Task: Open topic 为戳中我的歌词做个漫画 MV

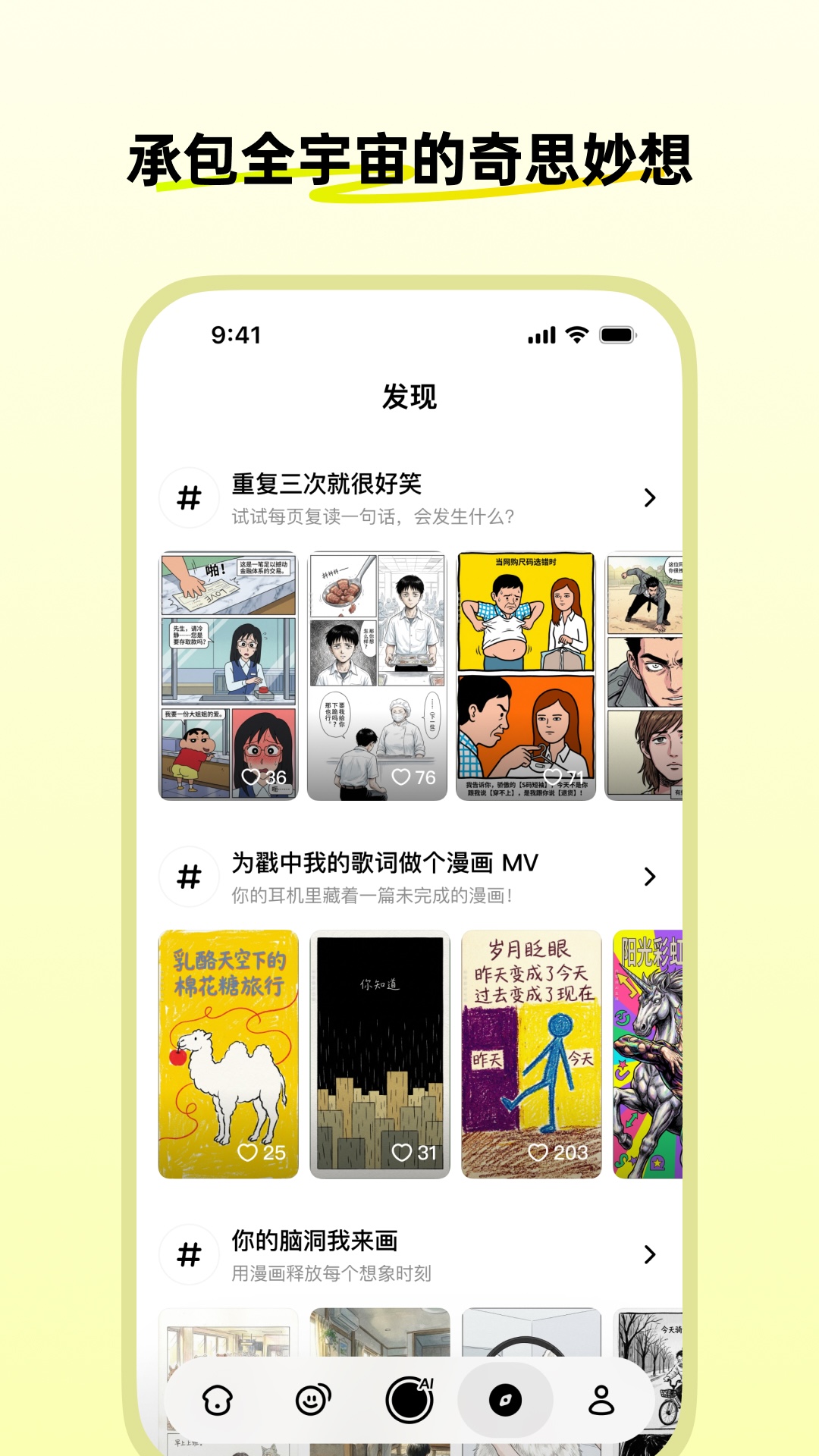Action: click(x=383, y=861)
